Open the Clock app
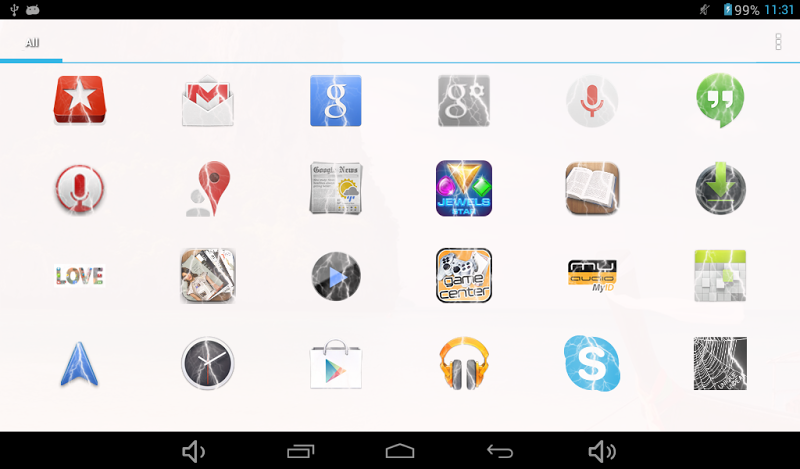The height and width of the screenshot is (469, 800). (207, 362)
